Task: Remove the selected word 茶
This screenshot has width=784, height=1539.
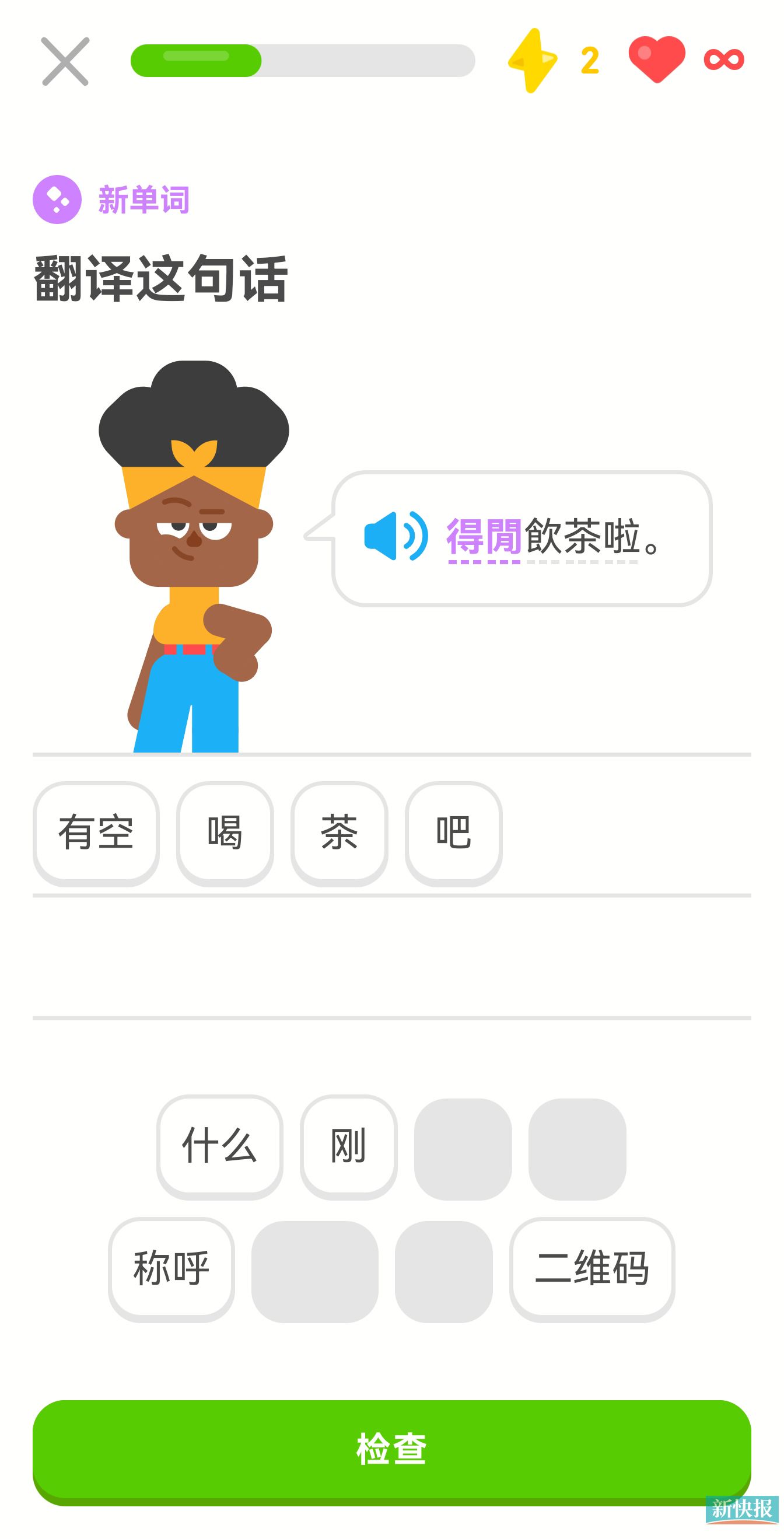Action: pos(339,834)
